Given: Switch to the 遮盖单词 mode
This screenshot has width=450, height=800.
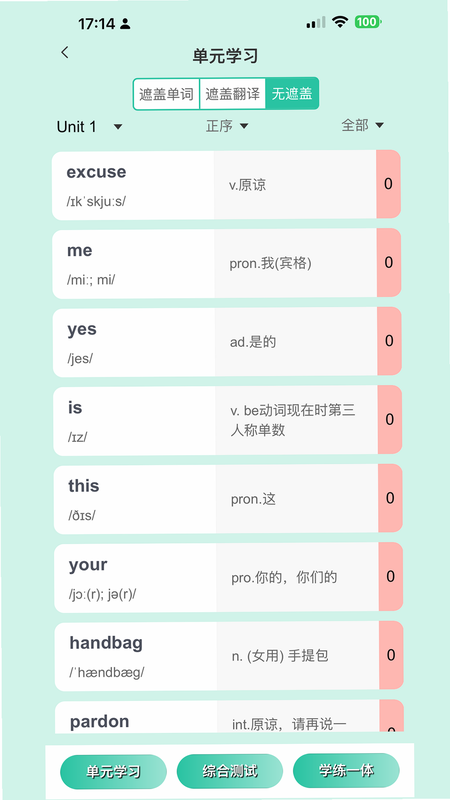Looking at the screenshot, I should (x=166, y=94).
